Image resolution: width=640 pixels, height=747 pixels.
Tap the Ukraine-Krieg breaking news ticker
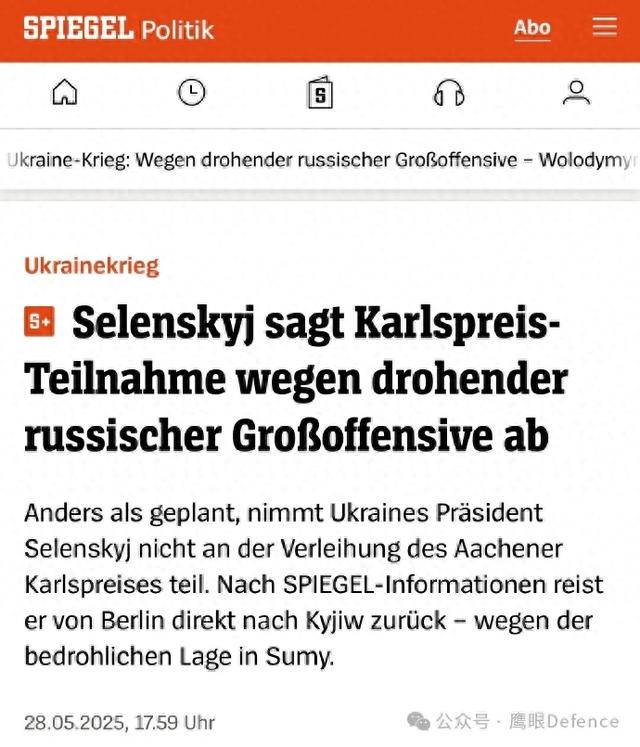pyautogui.click(x=320, y=160)
